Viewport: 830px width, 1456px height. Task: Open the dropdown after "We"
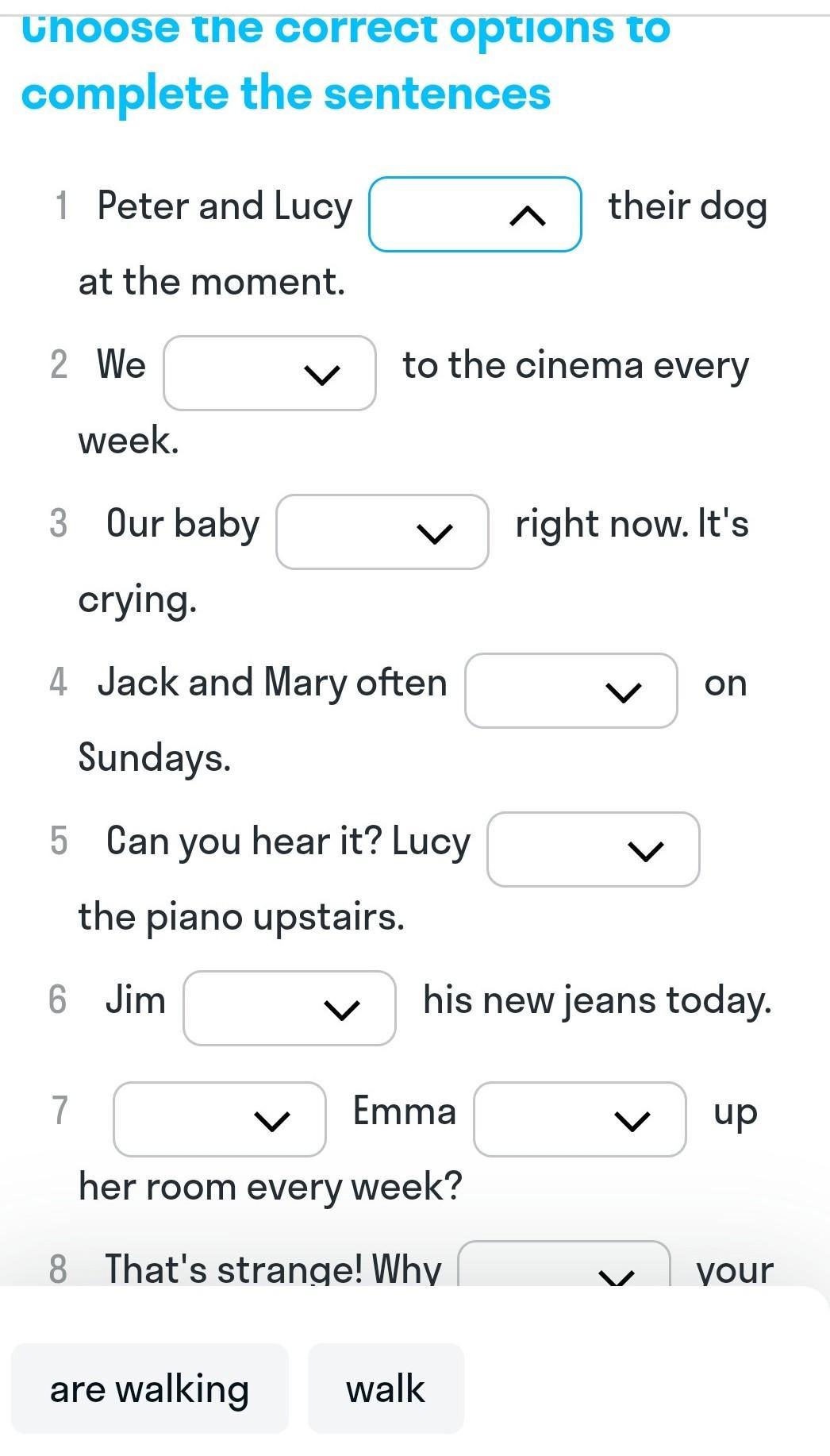click(x=270, y=373)
